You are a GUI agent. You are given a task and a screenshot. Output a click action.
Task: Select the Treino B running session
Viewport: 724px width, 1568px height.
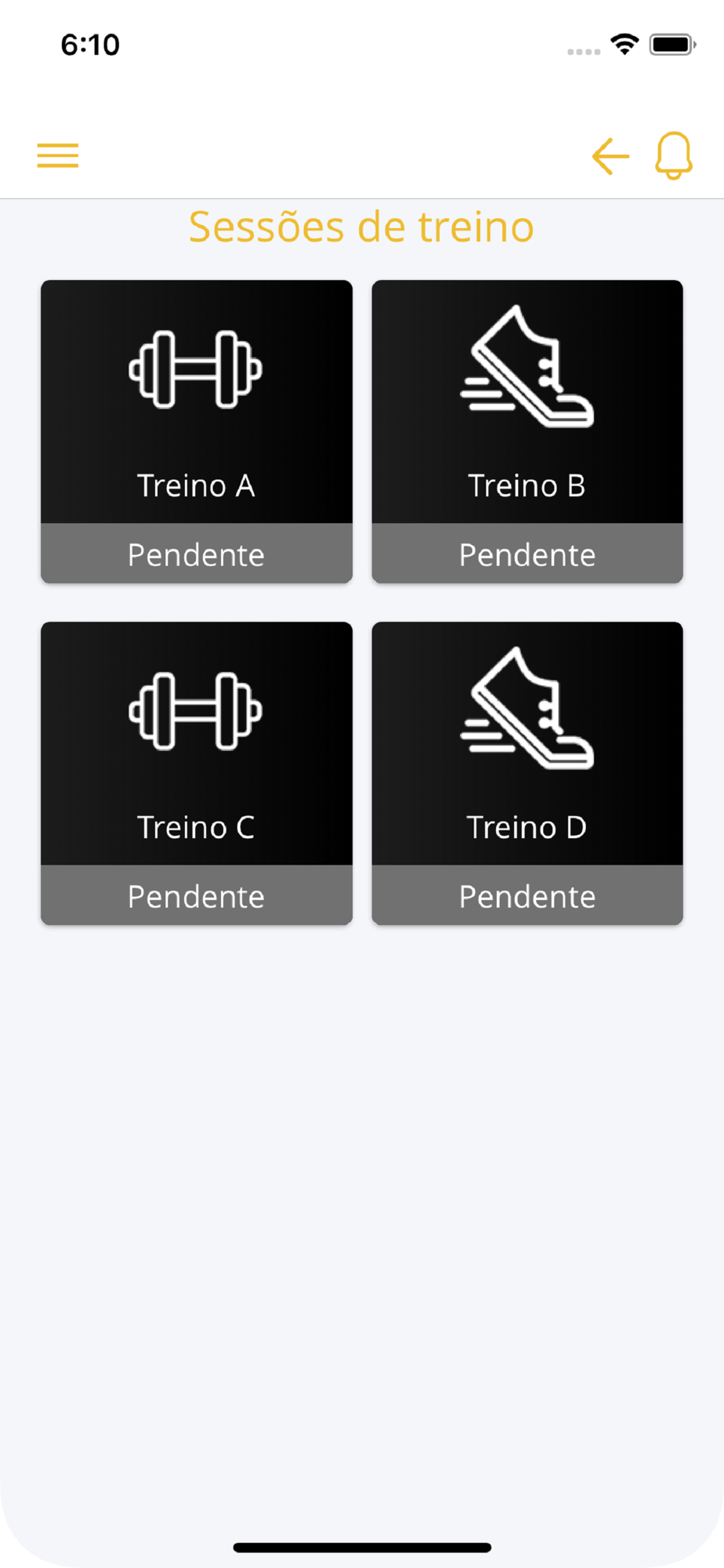(x=527, y=431)
